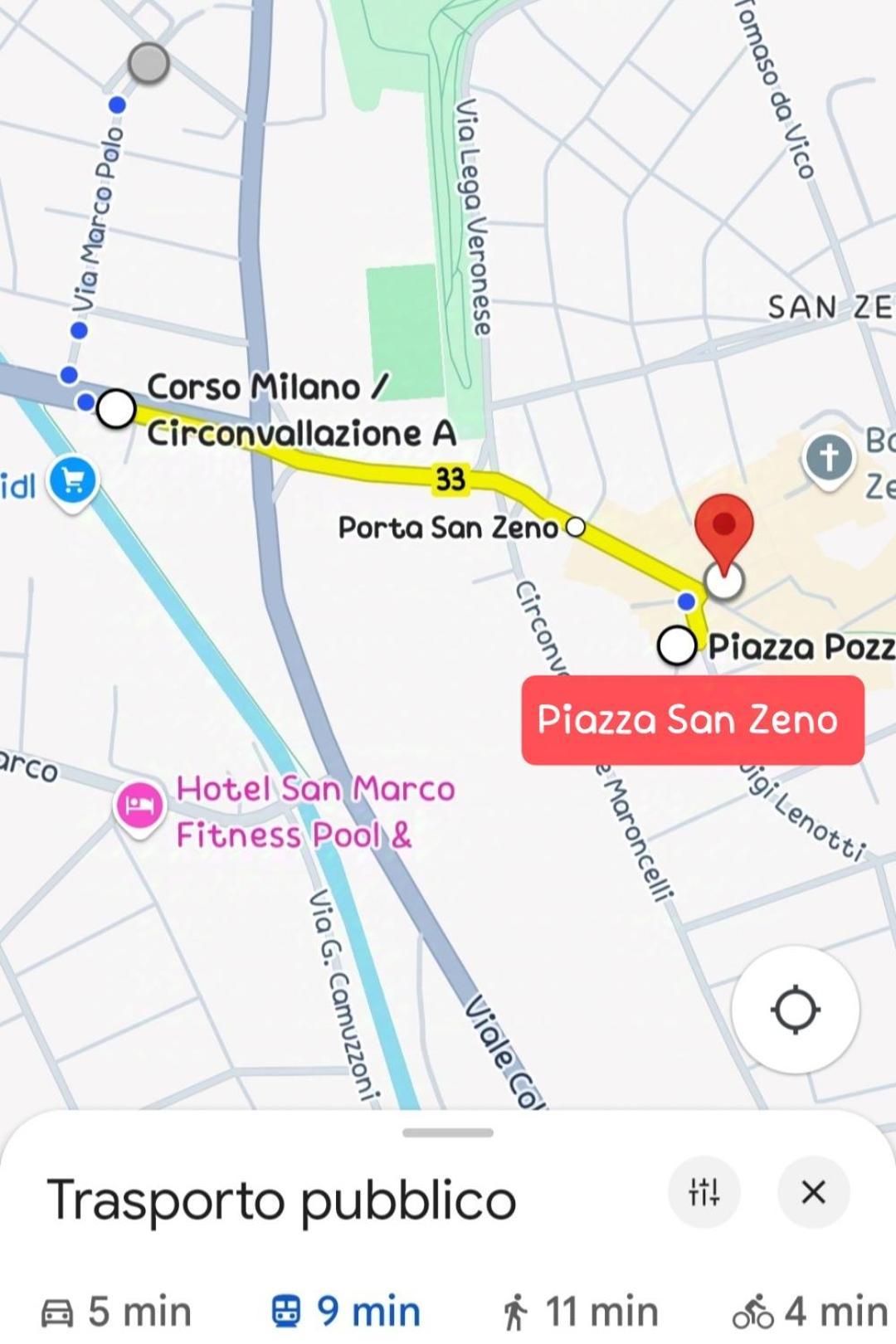Screen dimensions: 896x1344
Task: Select the public transit tab, 9 min
Action: [347, 1312]
